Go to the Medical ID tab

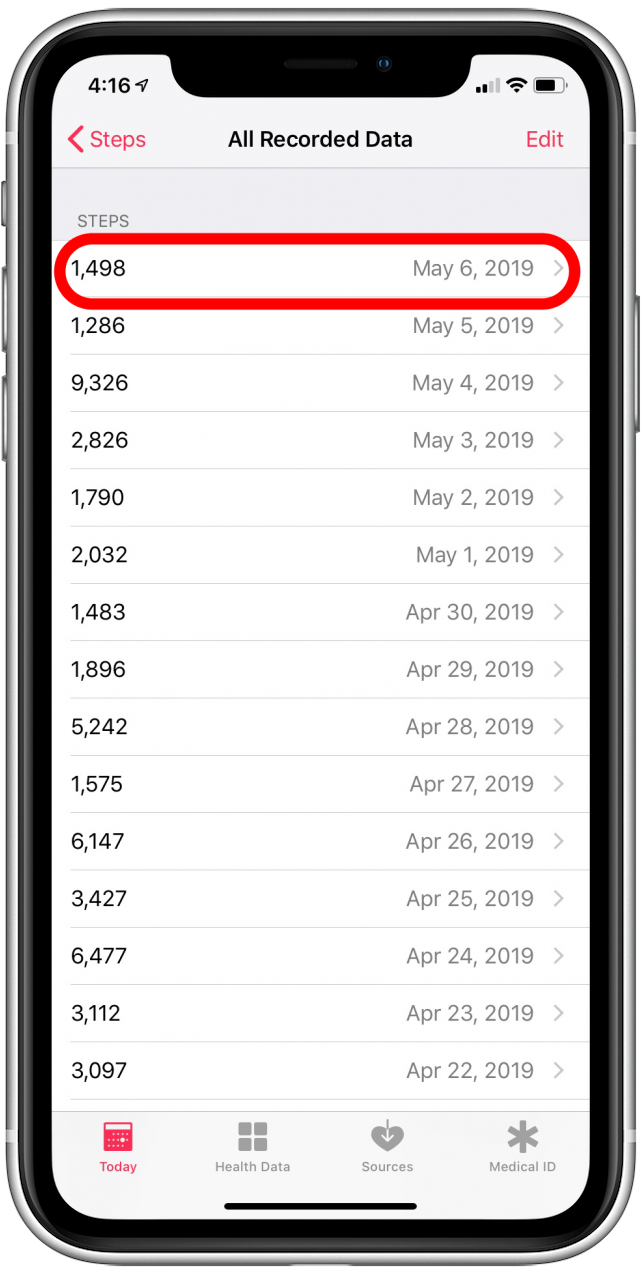(x=522, y=1147)
